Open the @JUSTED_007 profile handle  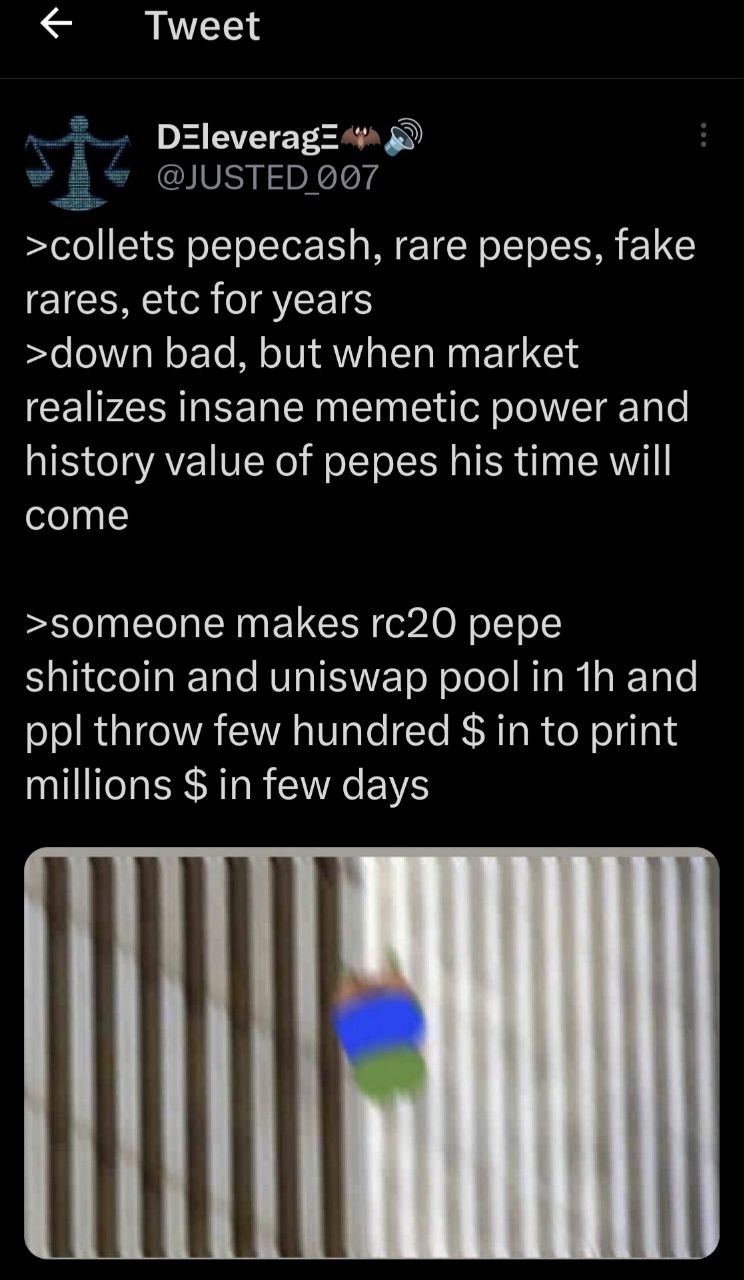coord(268,177)
